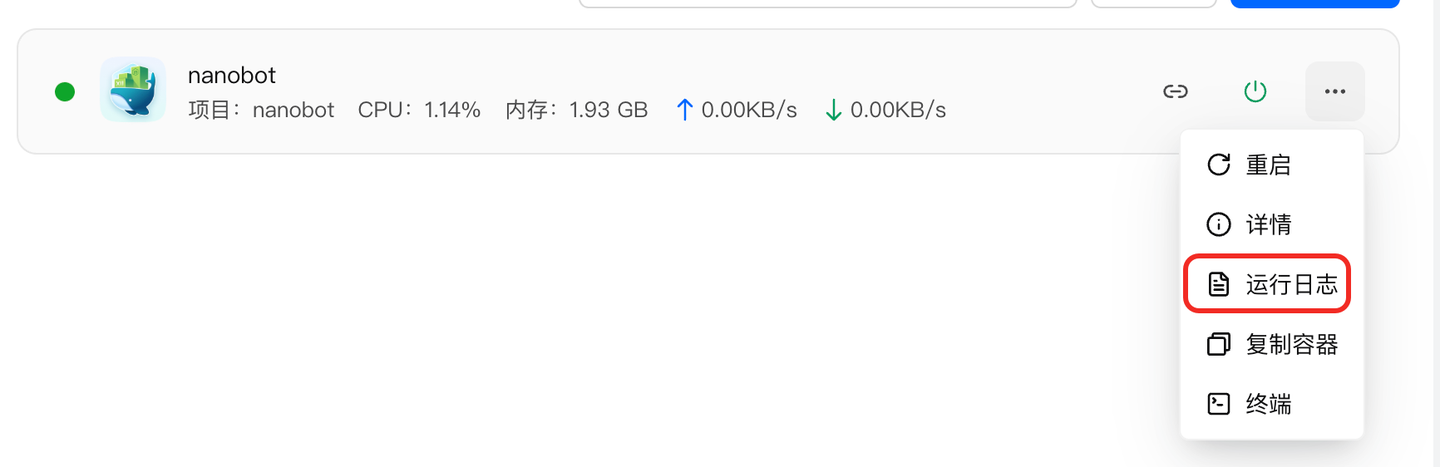1440x467 pixels.
Task: Select 重启 to restart the container
Action: (1268, 165)
